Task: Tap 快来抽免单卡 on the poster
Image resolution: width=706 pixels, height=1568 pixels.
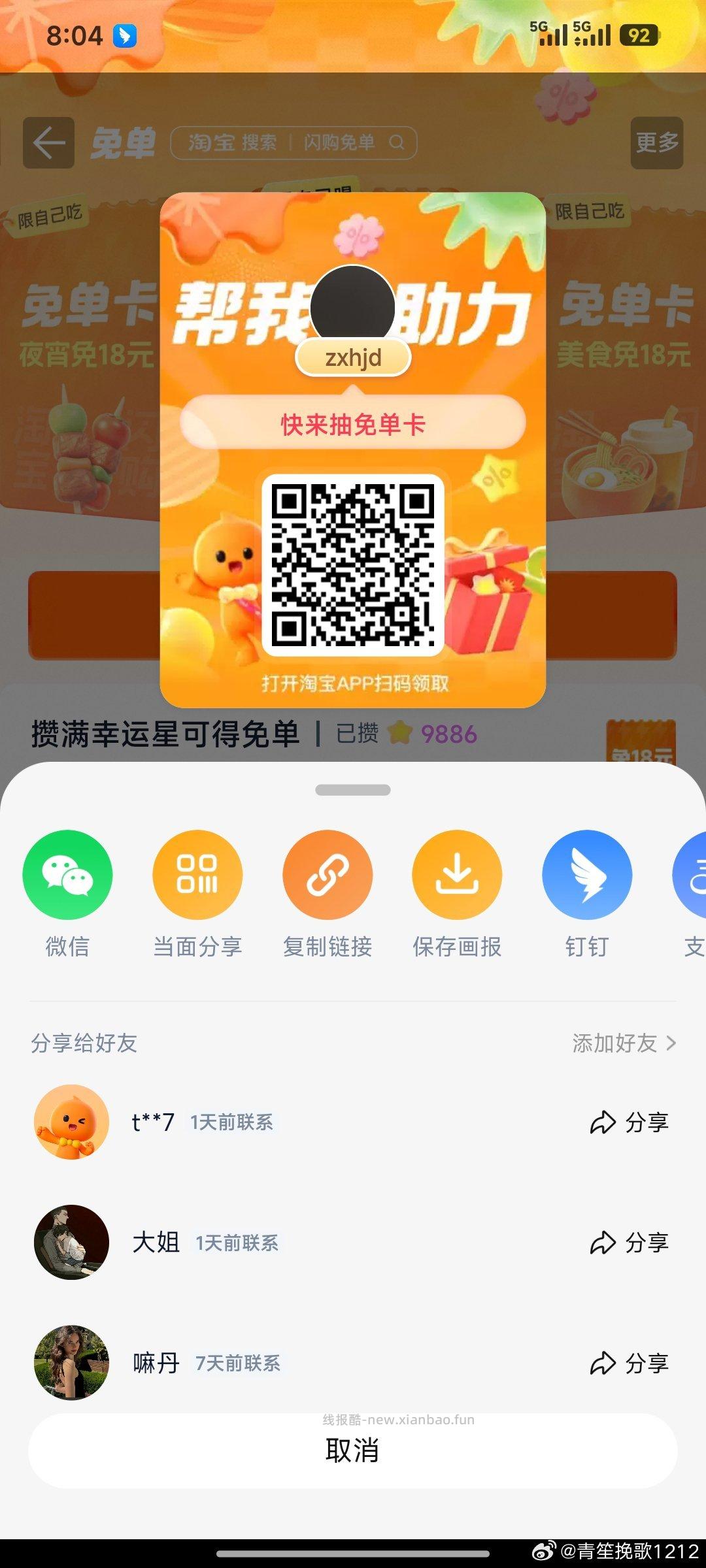Action: pos(353,423)
